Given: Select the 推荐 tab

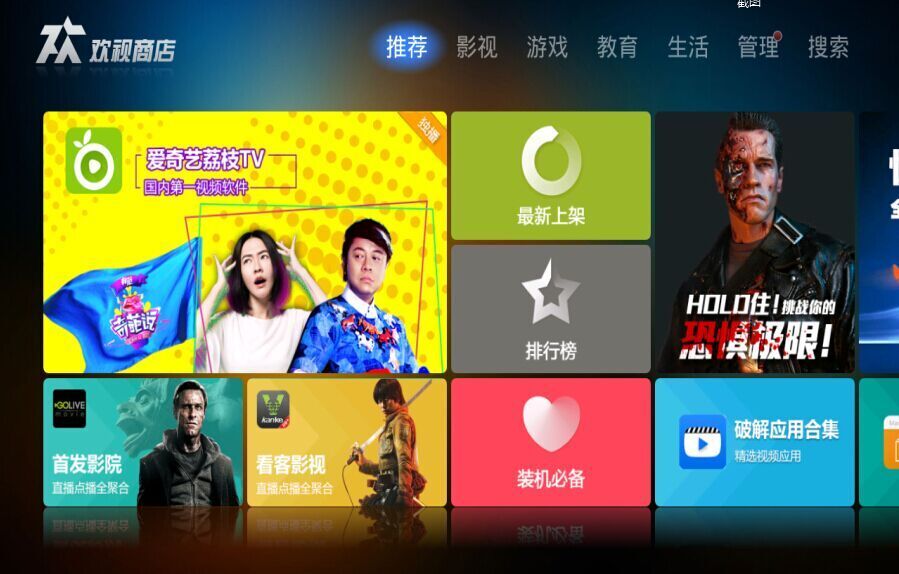Looking at the screenshot, I should (x=407, y=47).
